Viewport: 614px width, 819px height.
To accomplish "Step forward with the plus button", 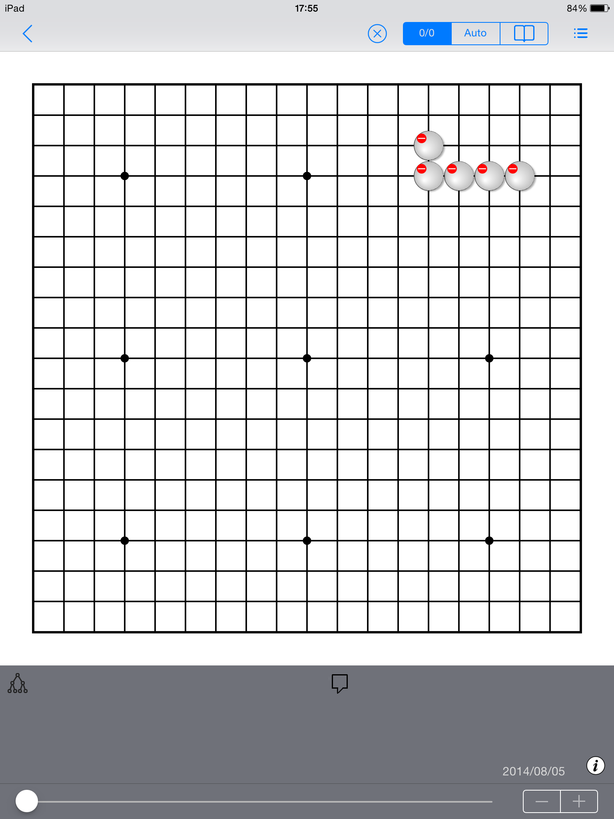I will (x=579, y=801).
